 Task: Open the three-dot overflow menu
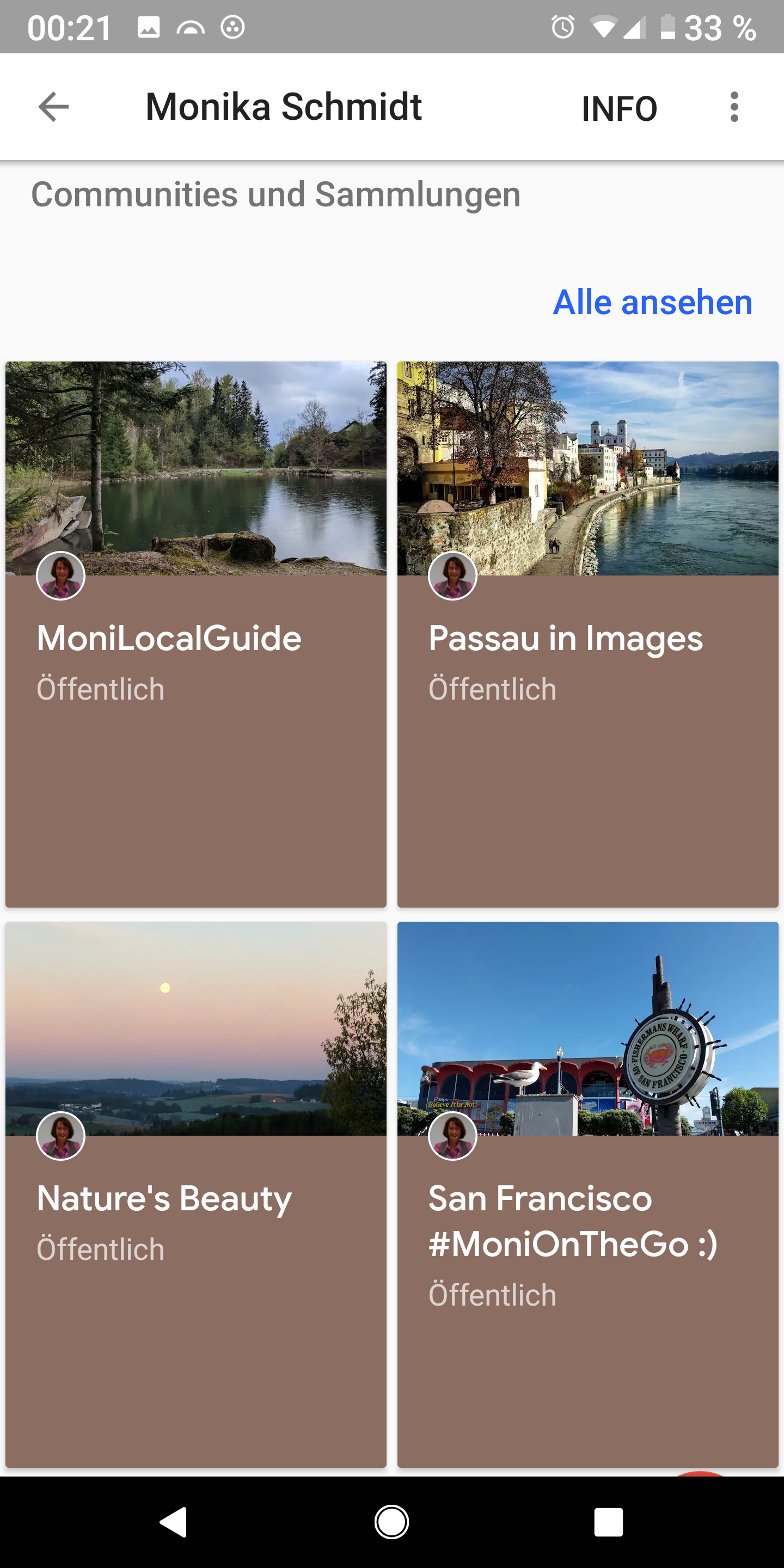[734, 107]
